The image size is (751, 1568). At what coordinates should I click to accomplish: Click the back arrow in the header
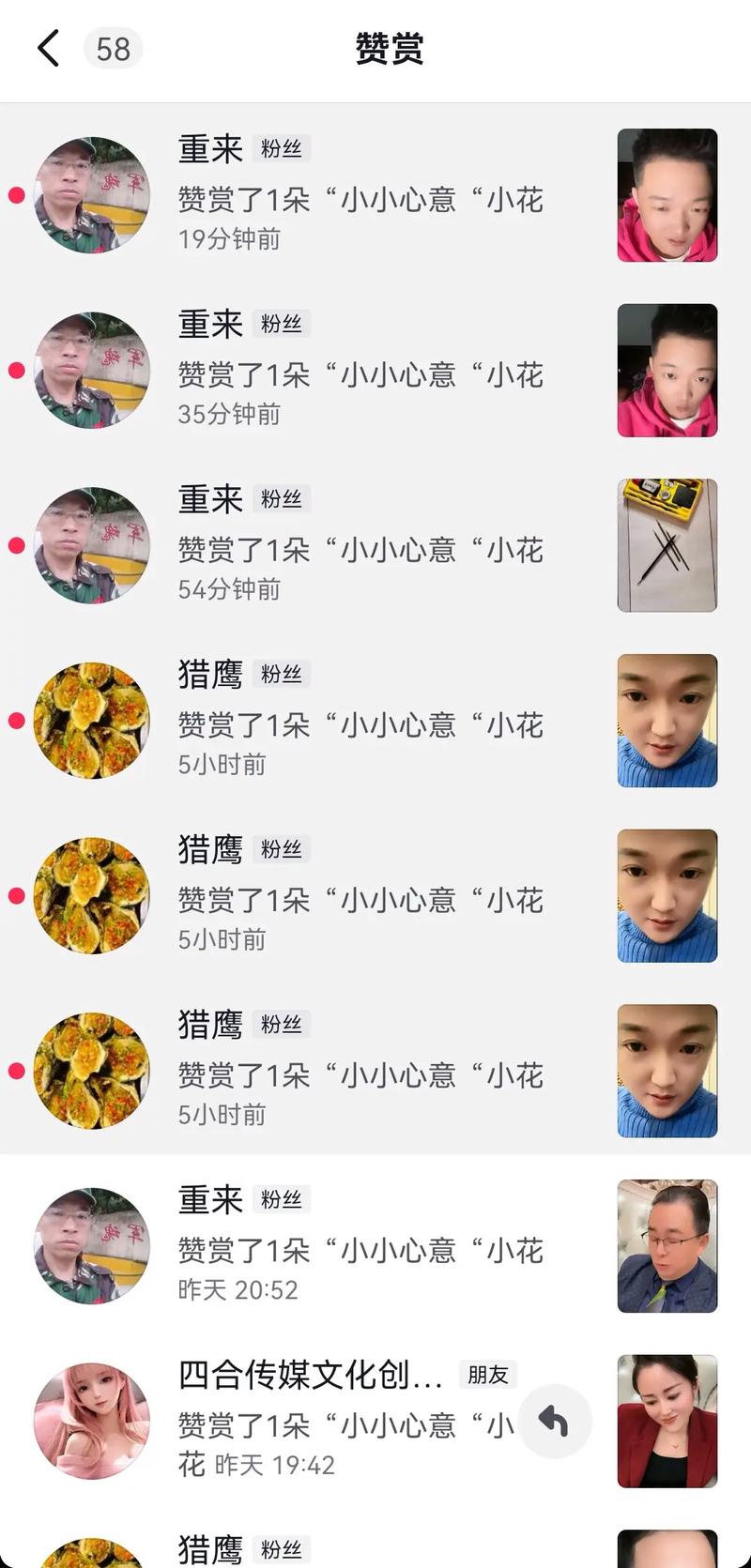(49, 49)
